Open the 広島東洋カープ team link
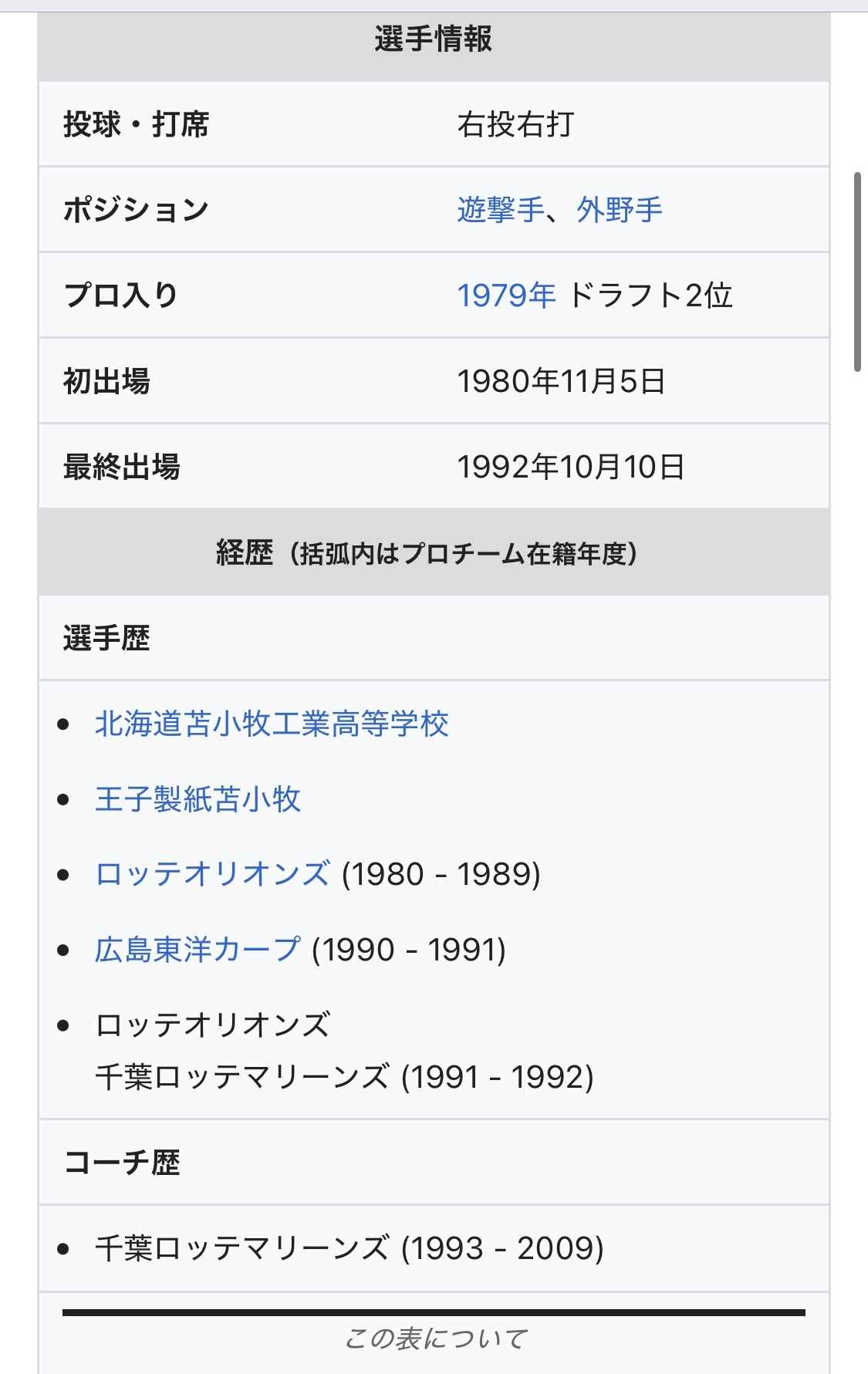Image resolution: width=868 pixels, height=1374 pixels. click(198, 949)
